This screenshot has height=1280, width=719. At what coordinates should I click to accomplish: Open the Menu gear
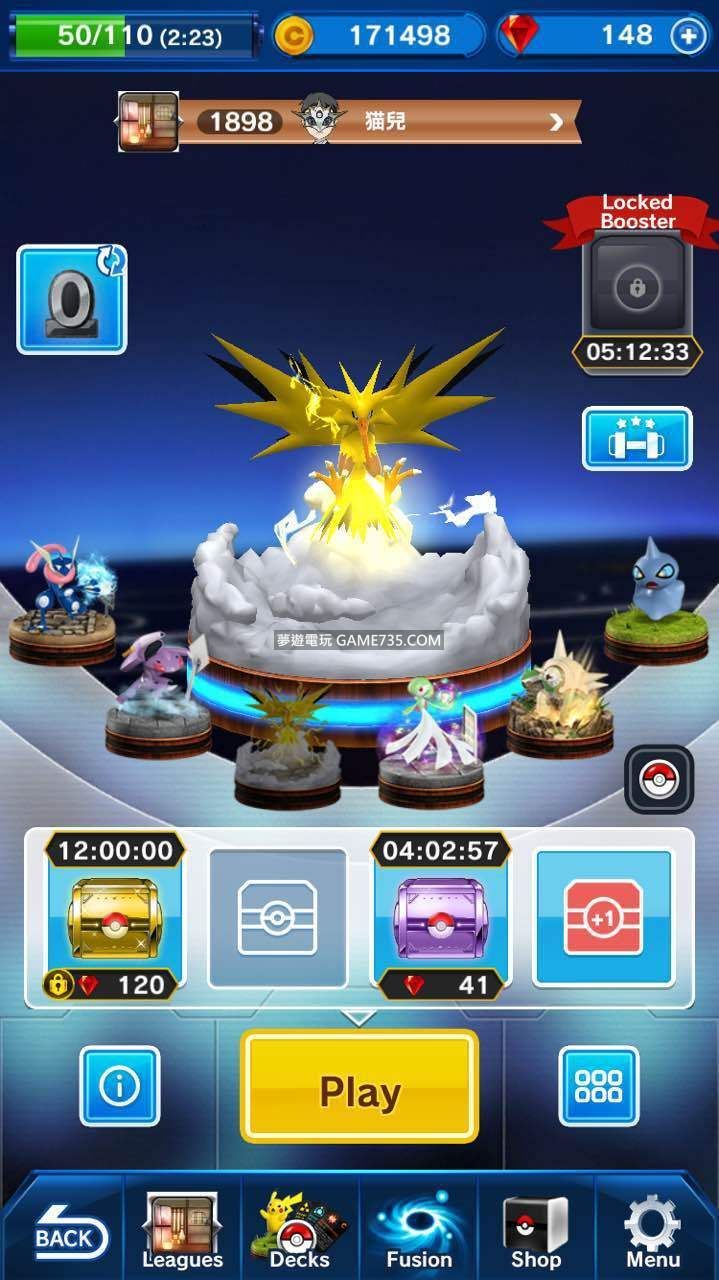point(653,1230)
